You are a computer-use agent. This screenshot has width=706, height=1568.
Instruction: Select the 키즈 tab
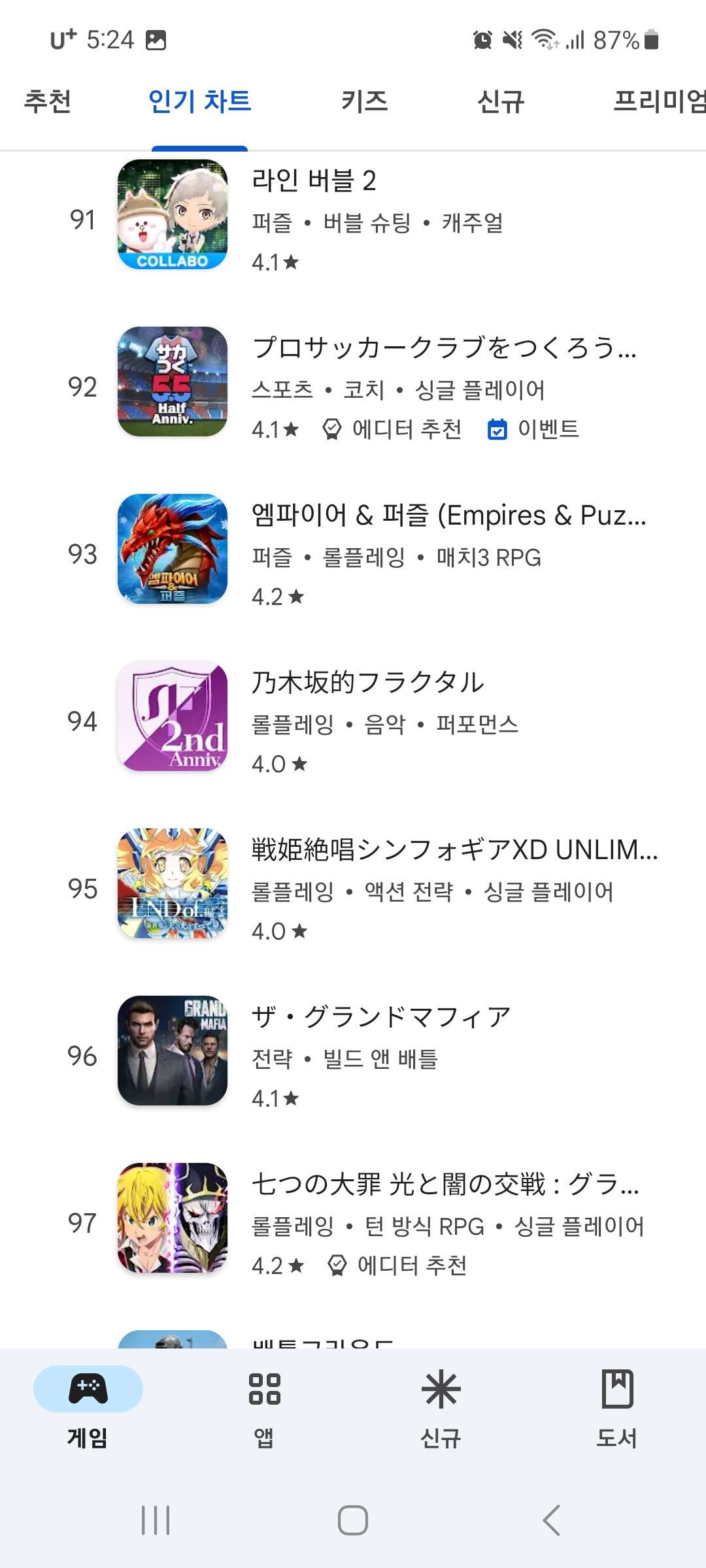click(364, 101)
